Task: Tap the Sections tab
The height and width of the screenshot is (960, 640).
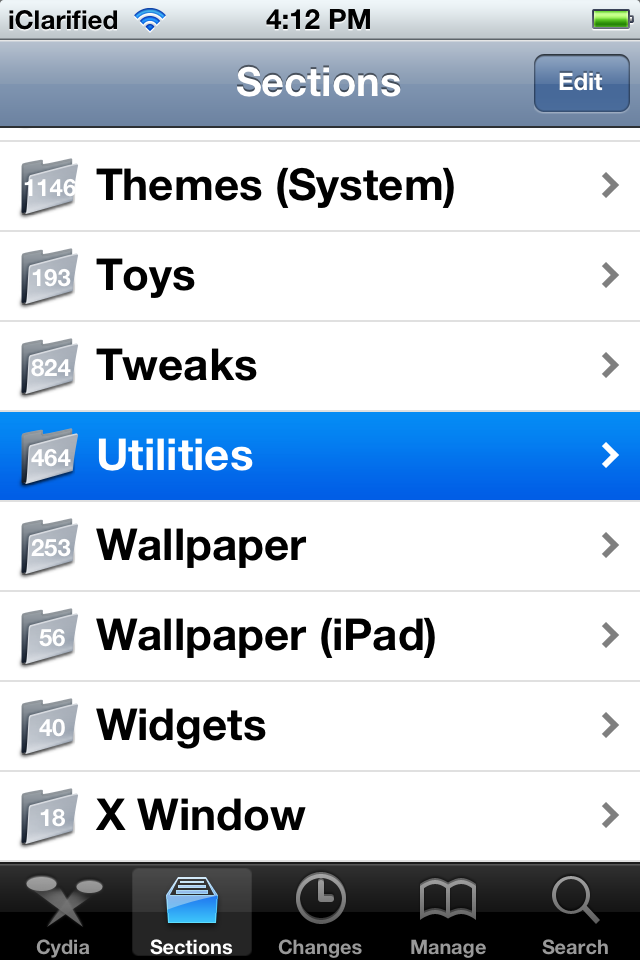Action: (x=191, y=914)
